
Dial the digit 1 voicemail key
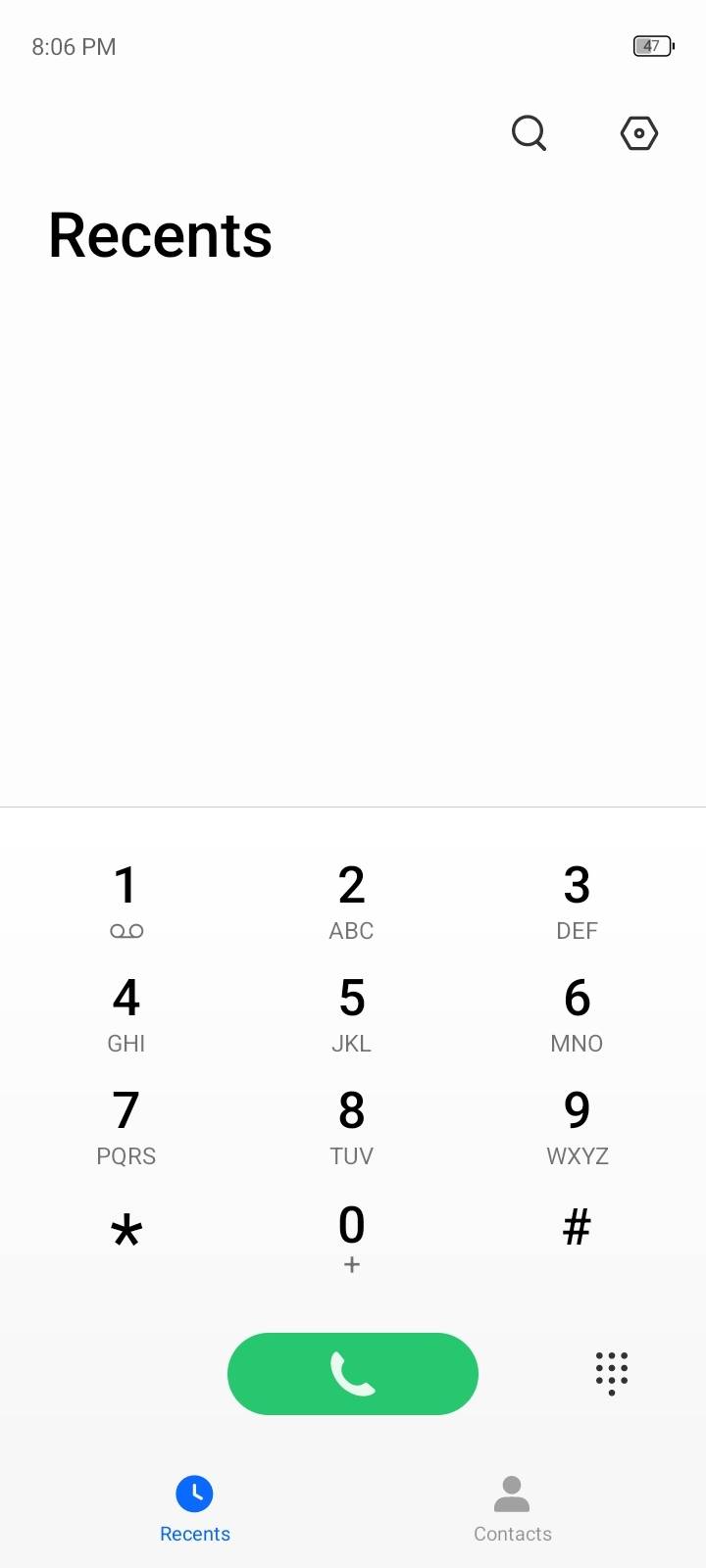[x=126, y=900]
